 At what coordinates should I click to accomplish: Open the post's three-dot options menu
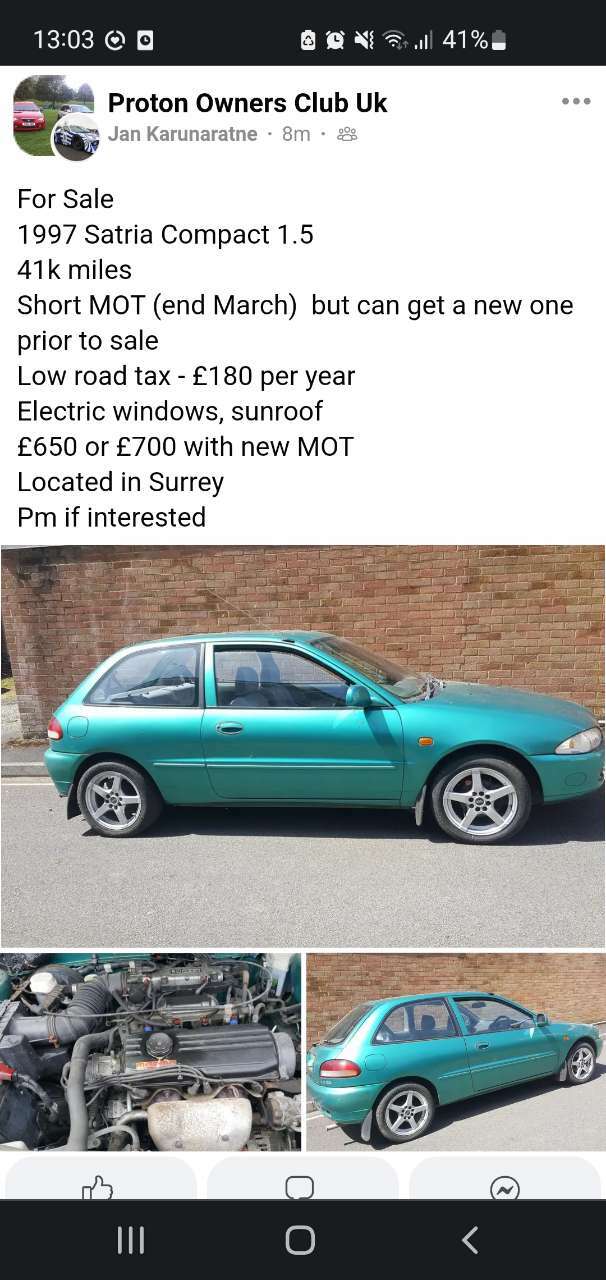coord(576,101)
